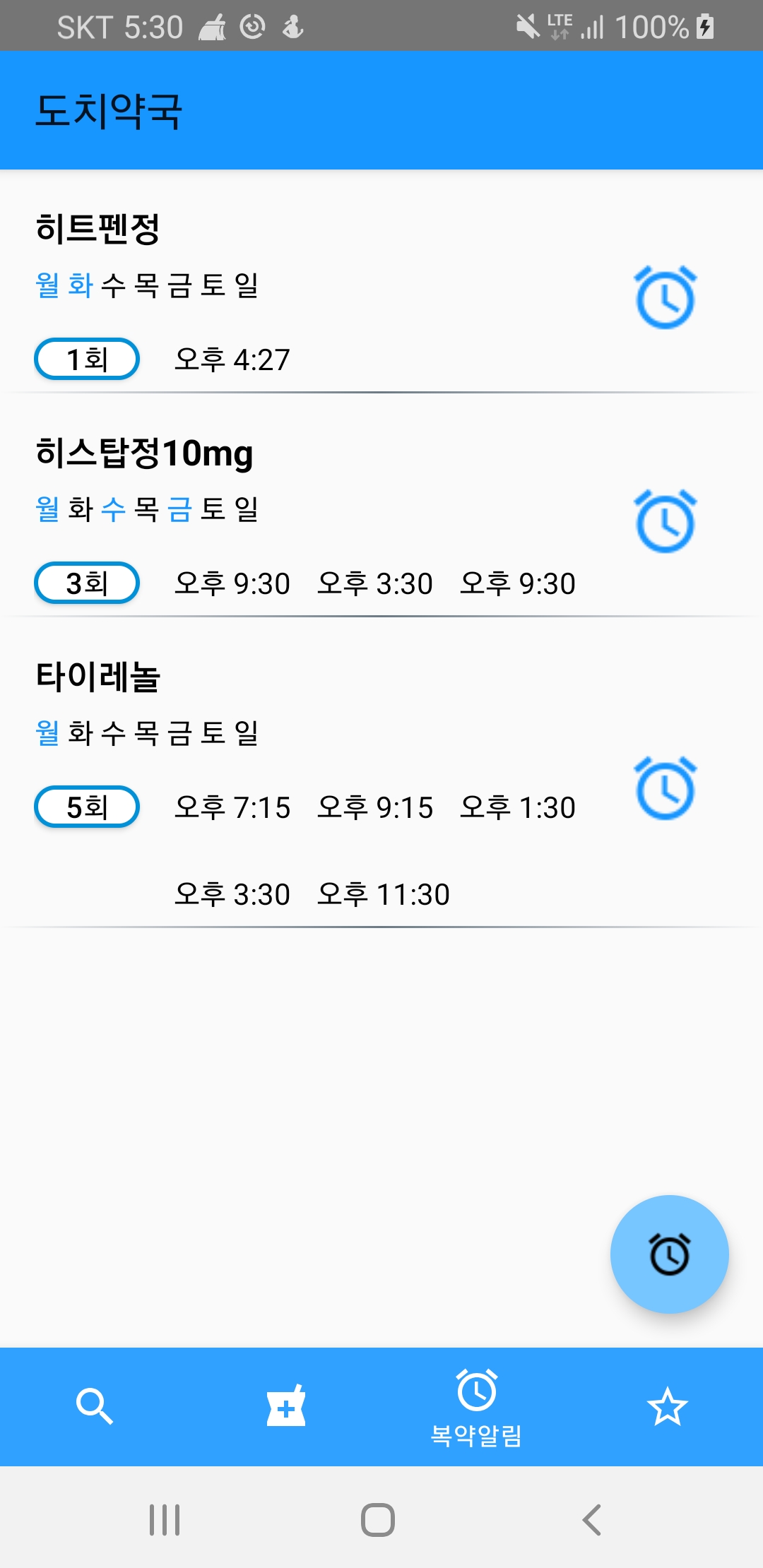
Task: Switch to the 복약알림 tab
Action: 477,1413
